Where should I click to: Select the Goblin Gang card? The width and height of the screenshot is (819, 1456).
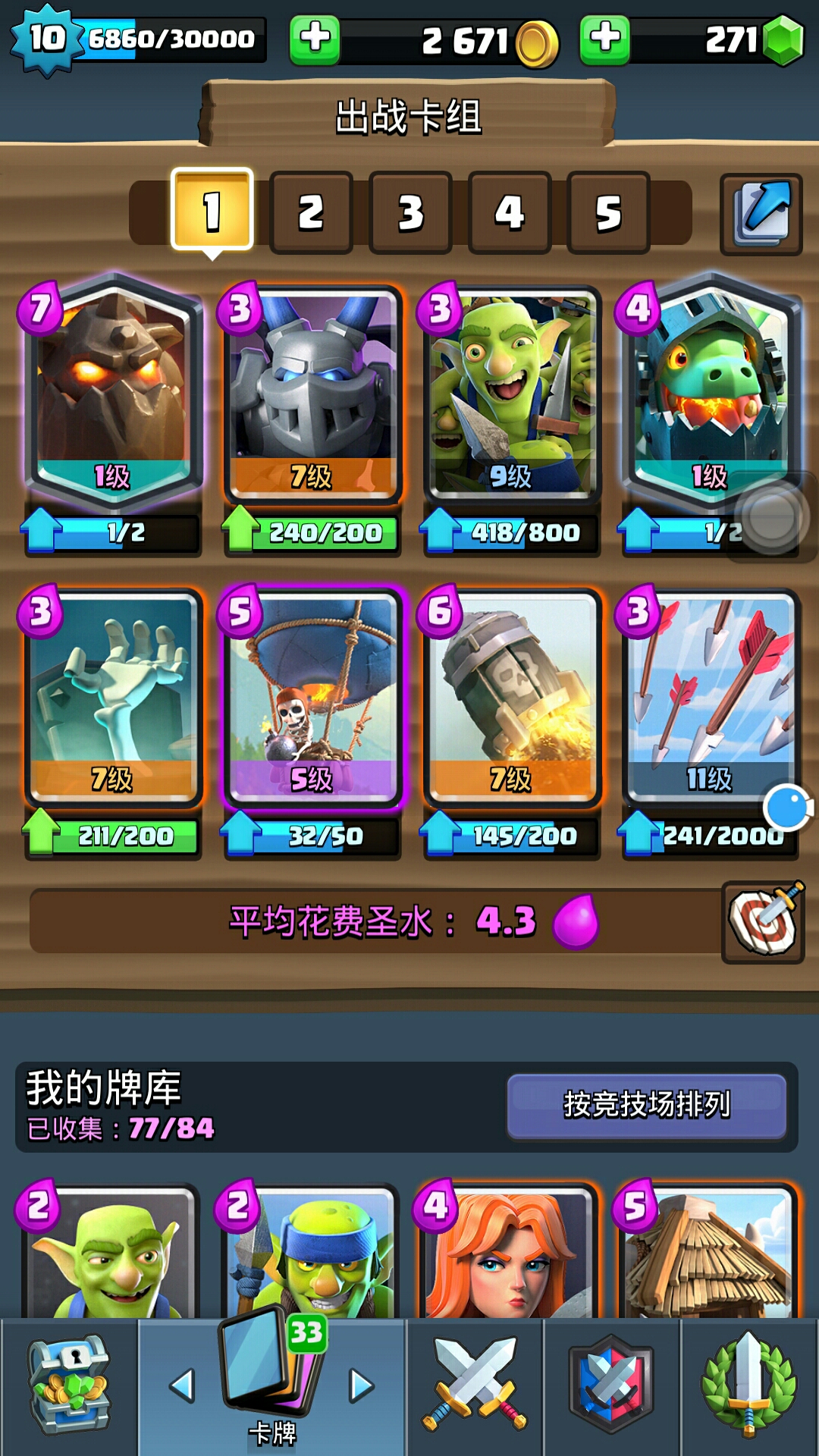[x=512, y=394]
